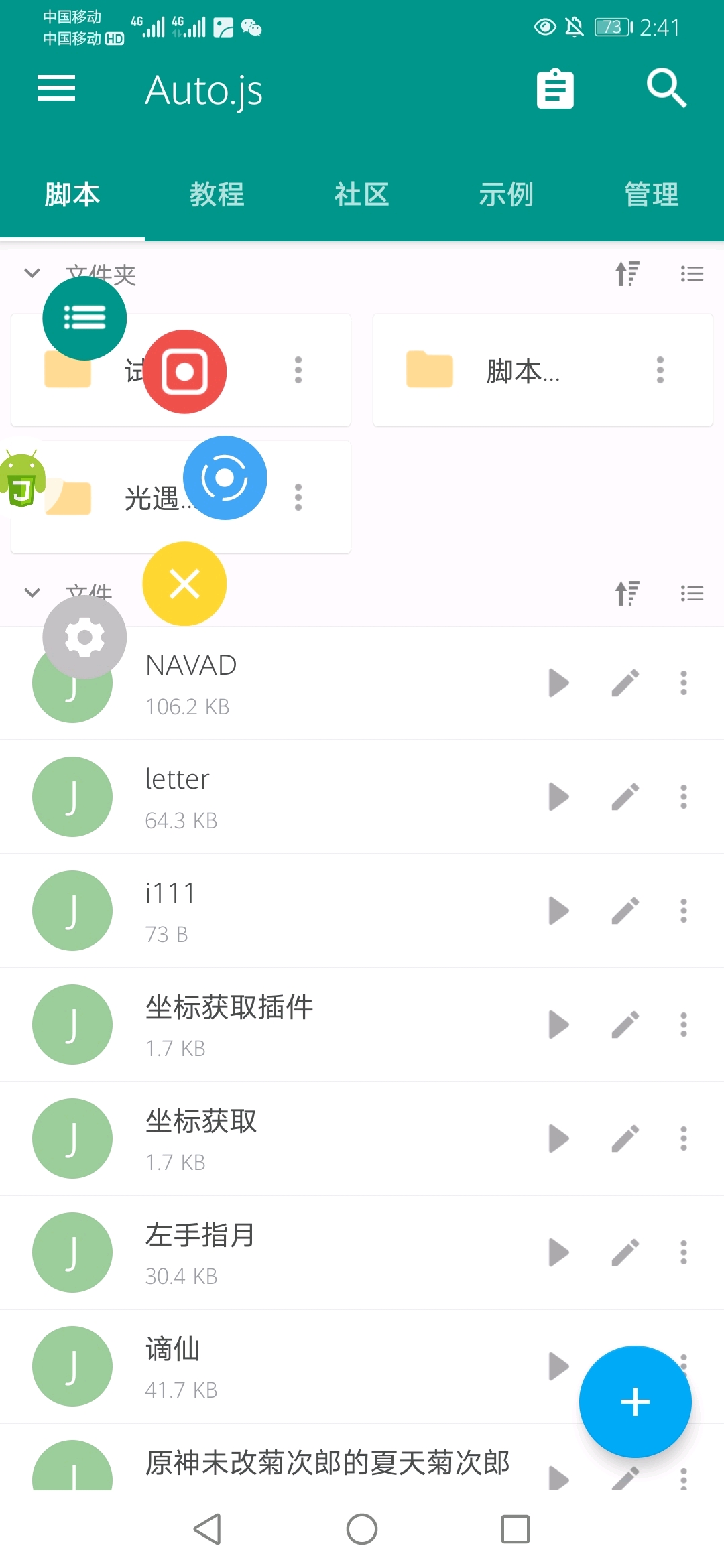Open search in the app bar
This screenshot has height=1568, width=724.
click(x=666, y=88)
